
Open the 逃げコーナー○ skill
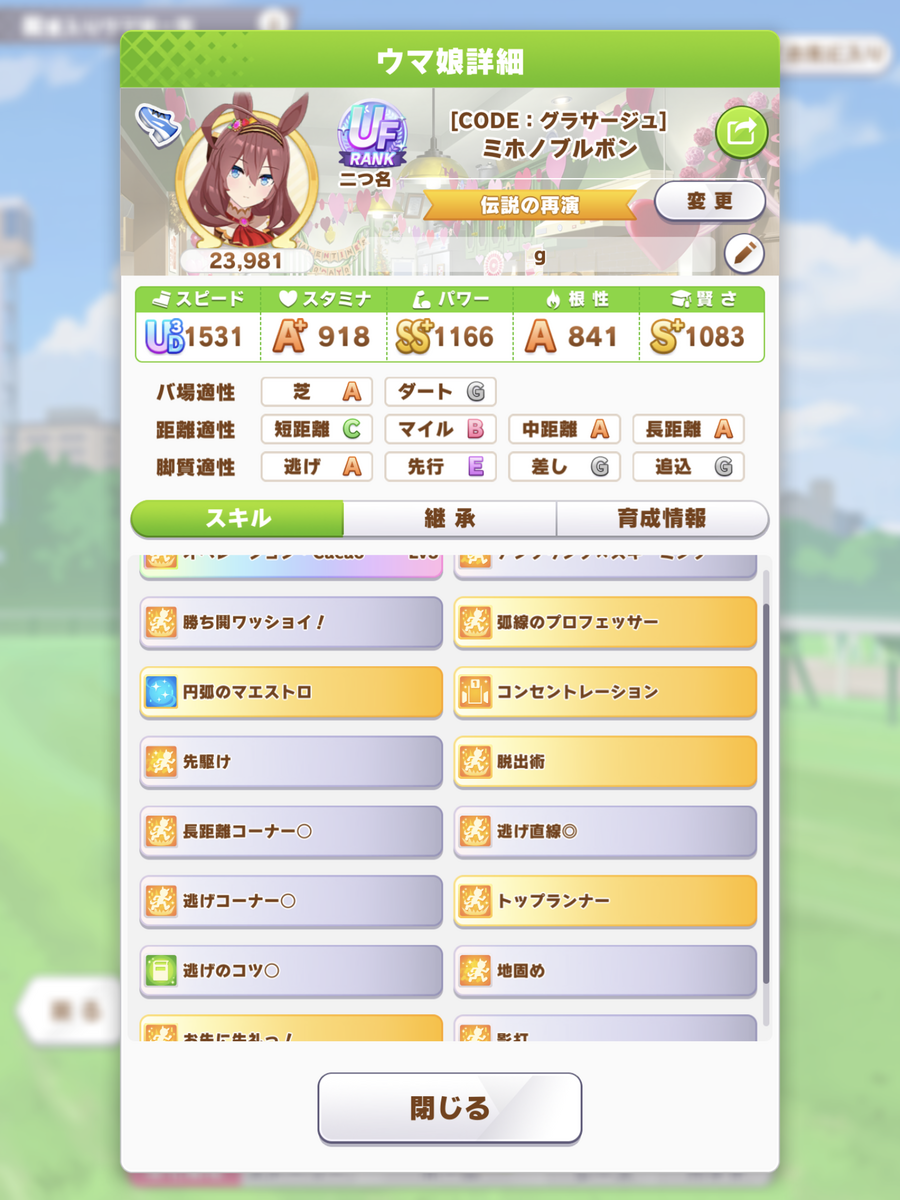pos(291,901)
